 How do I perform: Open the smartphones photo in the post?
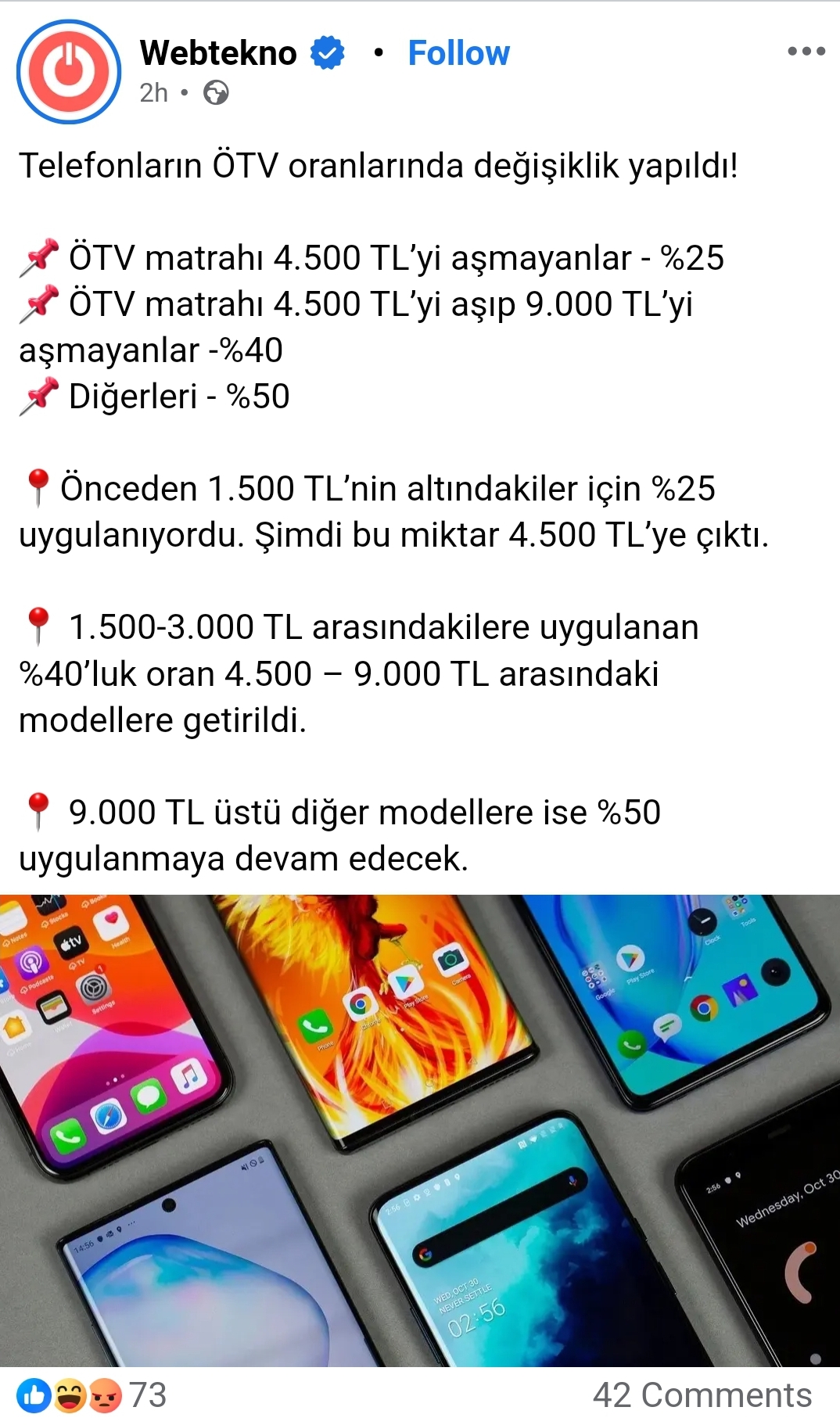(420, 1129)
